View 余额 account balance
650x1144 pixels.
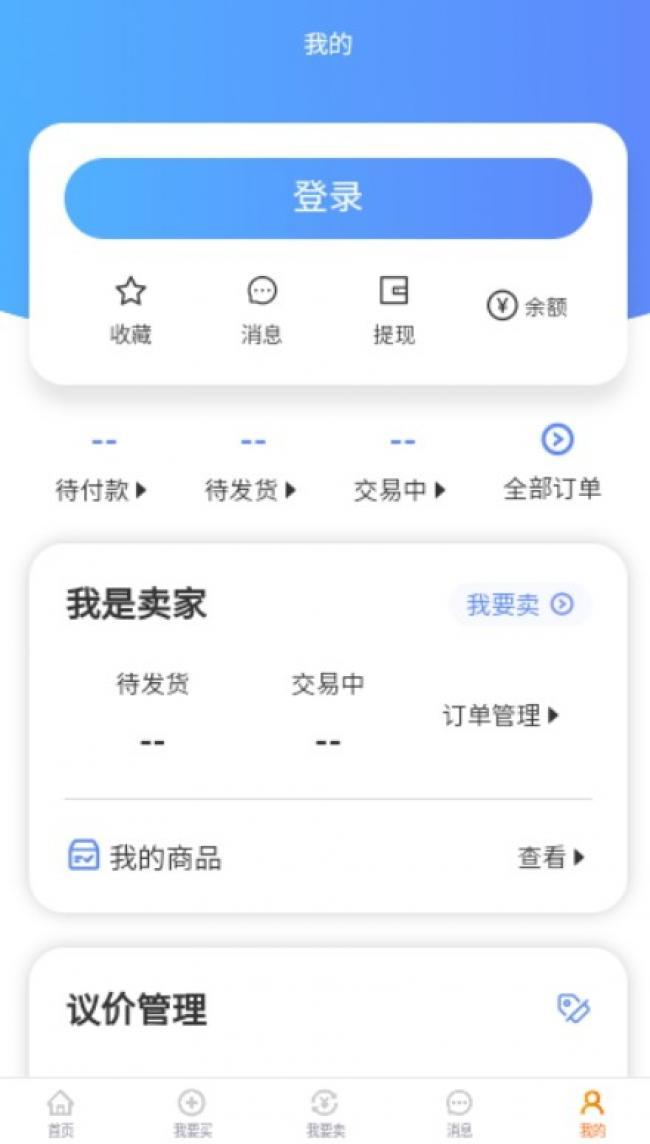pyautogui.click(x=527, y=306)
